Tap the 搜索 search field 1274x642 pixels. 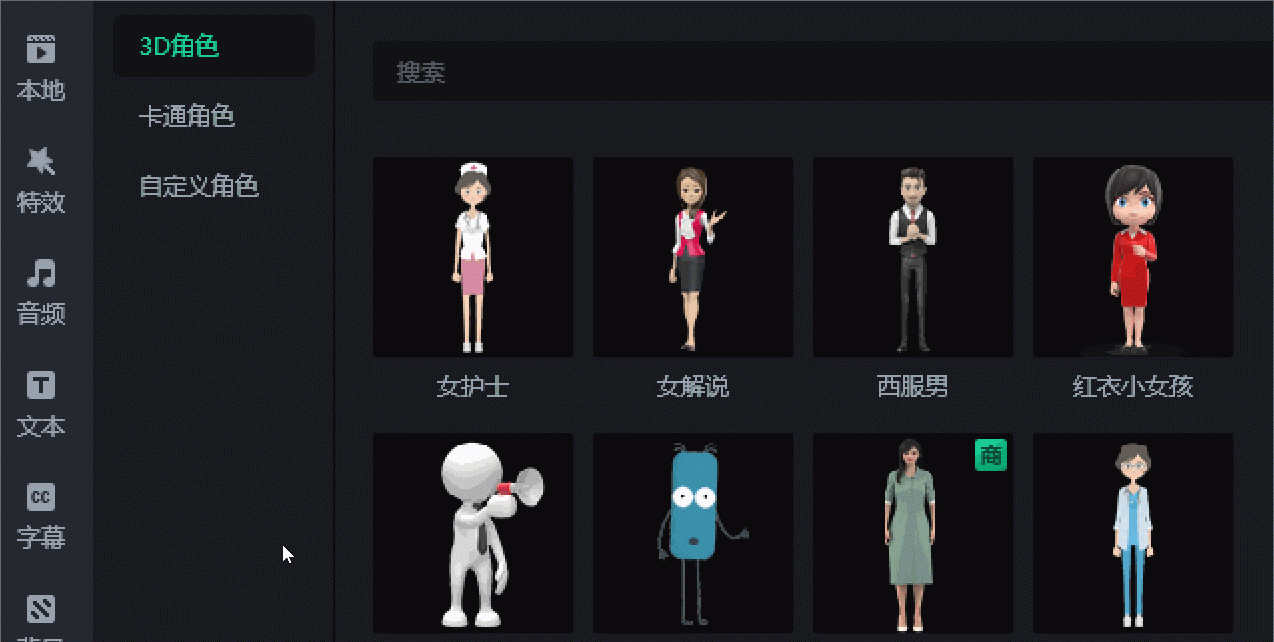(820, 72)
